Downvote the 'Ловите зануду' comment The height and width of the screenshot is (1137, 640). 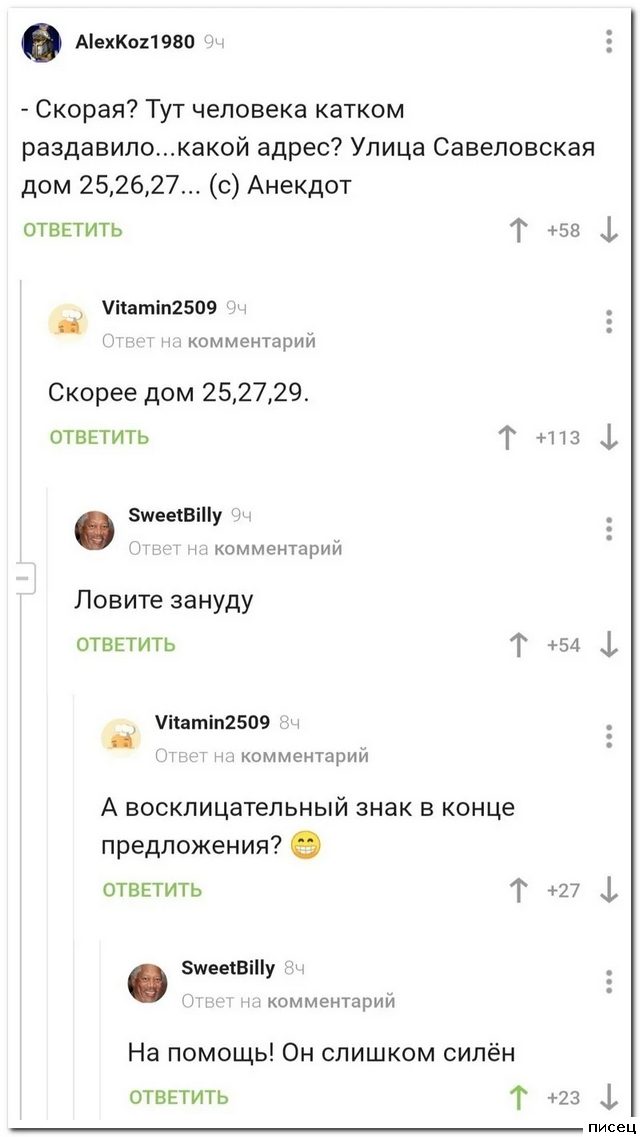click(609, 646)
